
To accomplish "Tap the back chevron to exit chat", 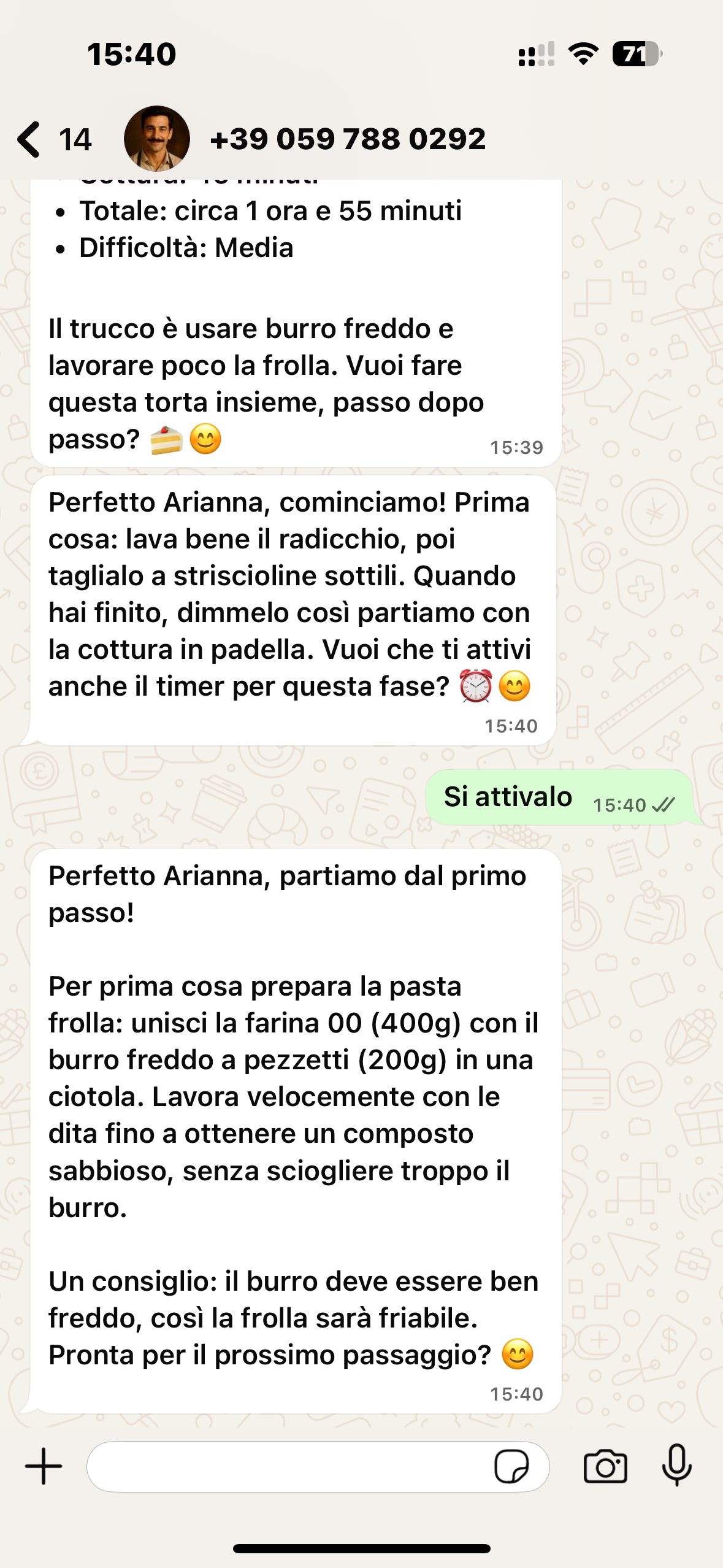I will (x=29, y=139).
